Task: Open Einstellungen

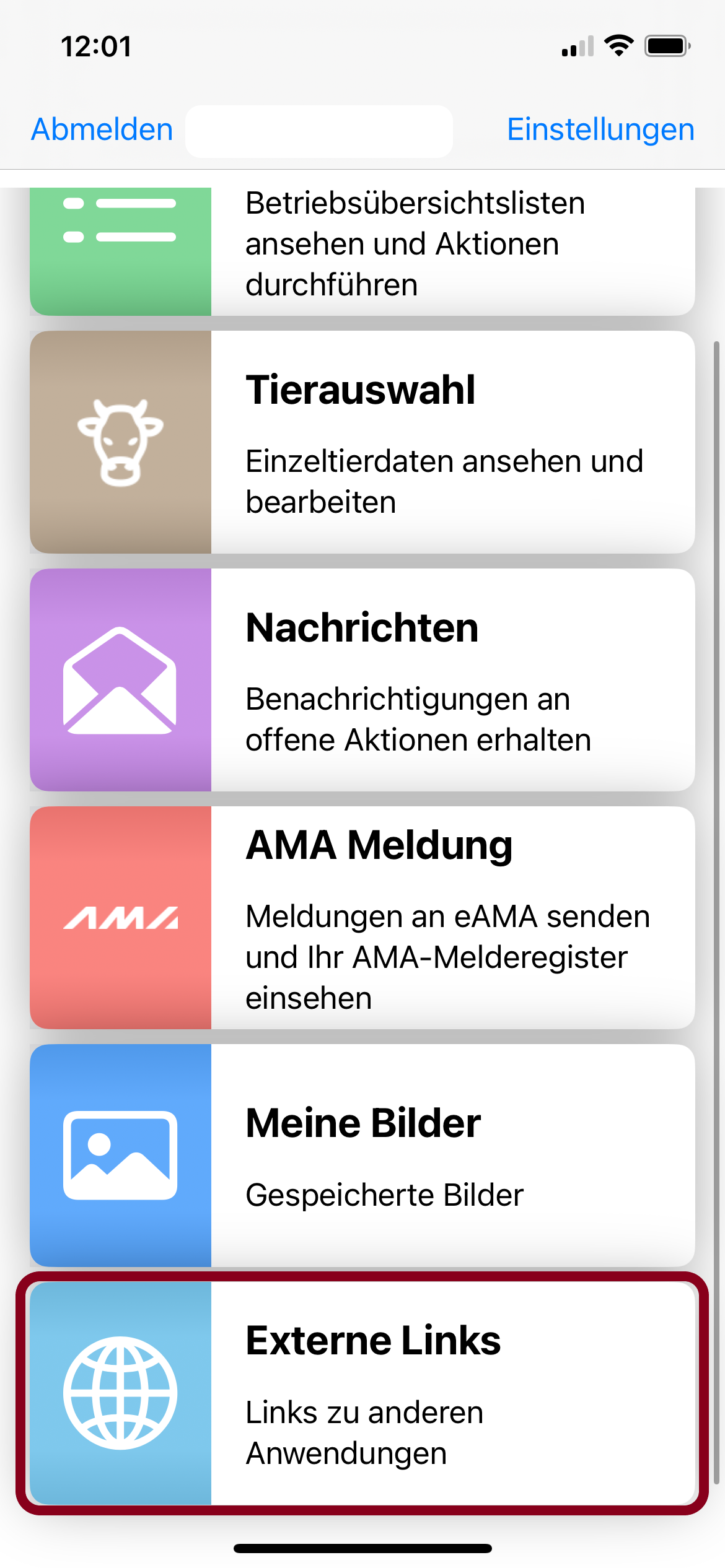Action: pyautogui.click(x=600, y=130)
